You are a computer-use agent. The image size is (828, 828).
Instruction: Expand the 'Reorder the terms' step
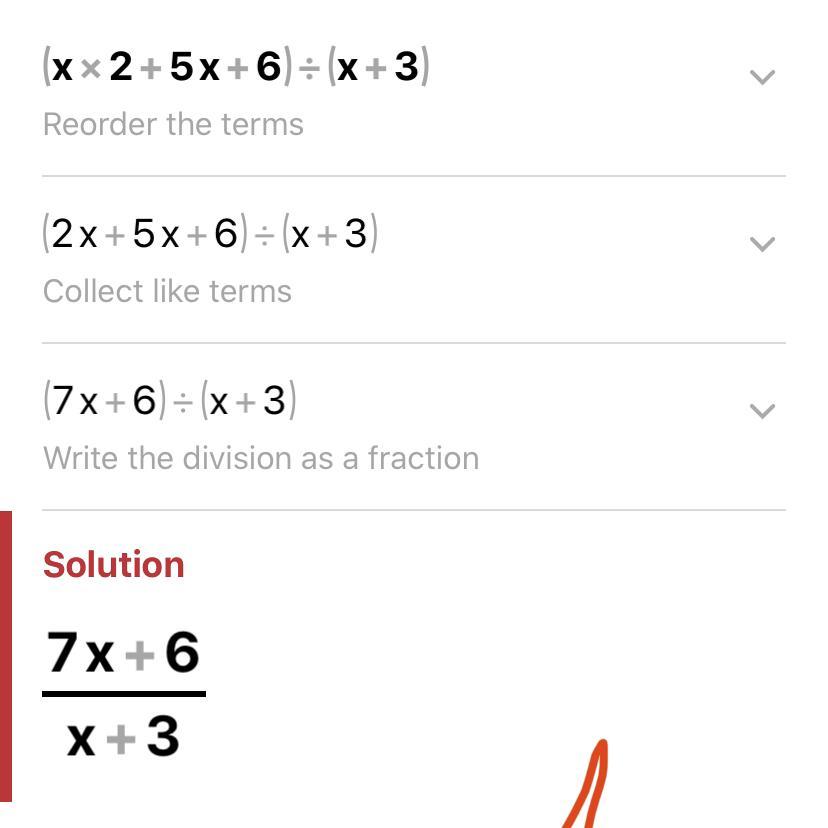point(762,77)
